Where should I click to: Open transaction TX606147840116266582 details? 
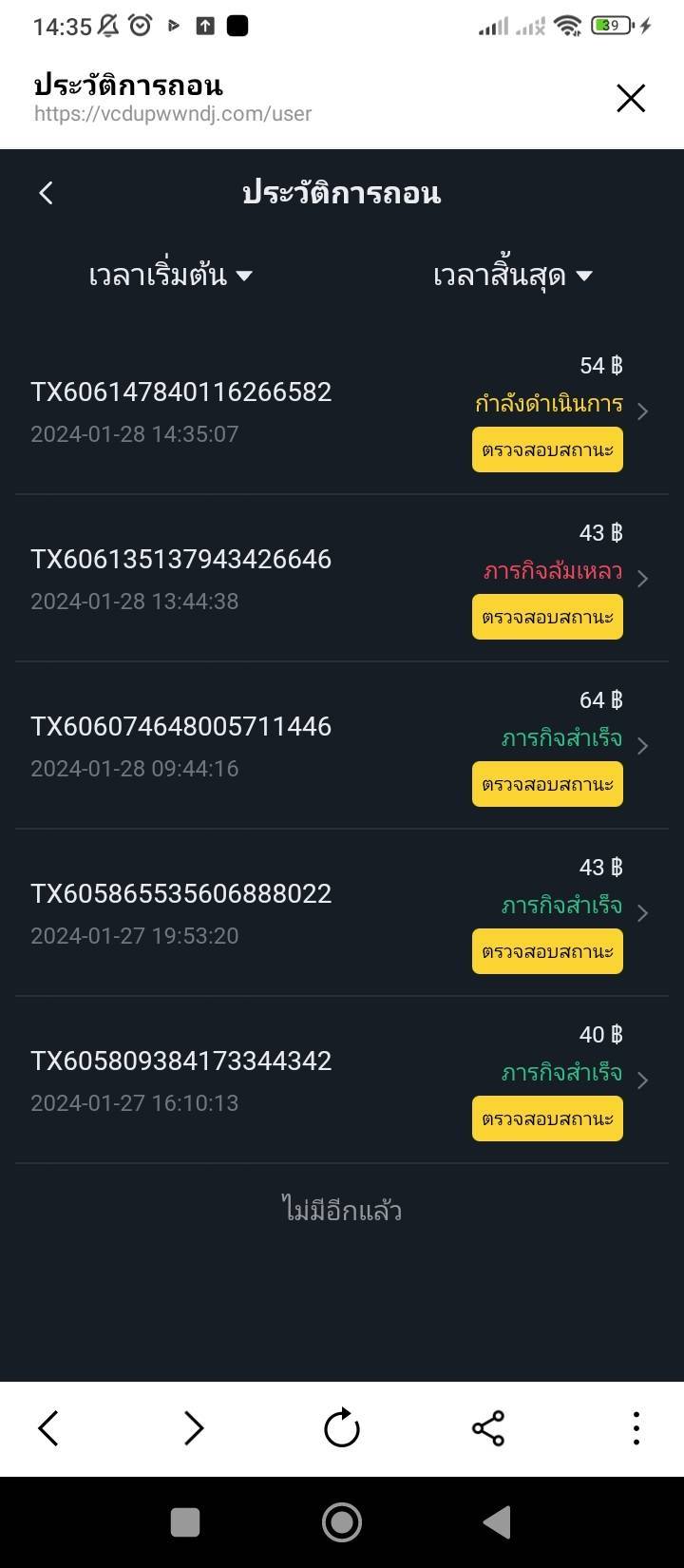coord(342,411)
